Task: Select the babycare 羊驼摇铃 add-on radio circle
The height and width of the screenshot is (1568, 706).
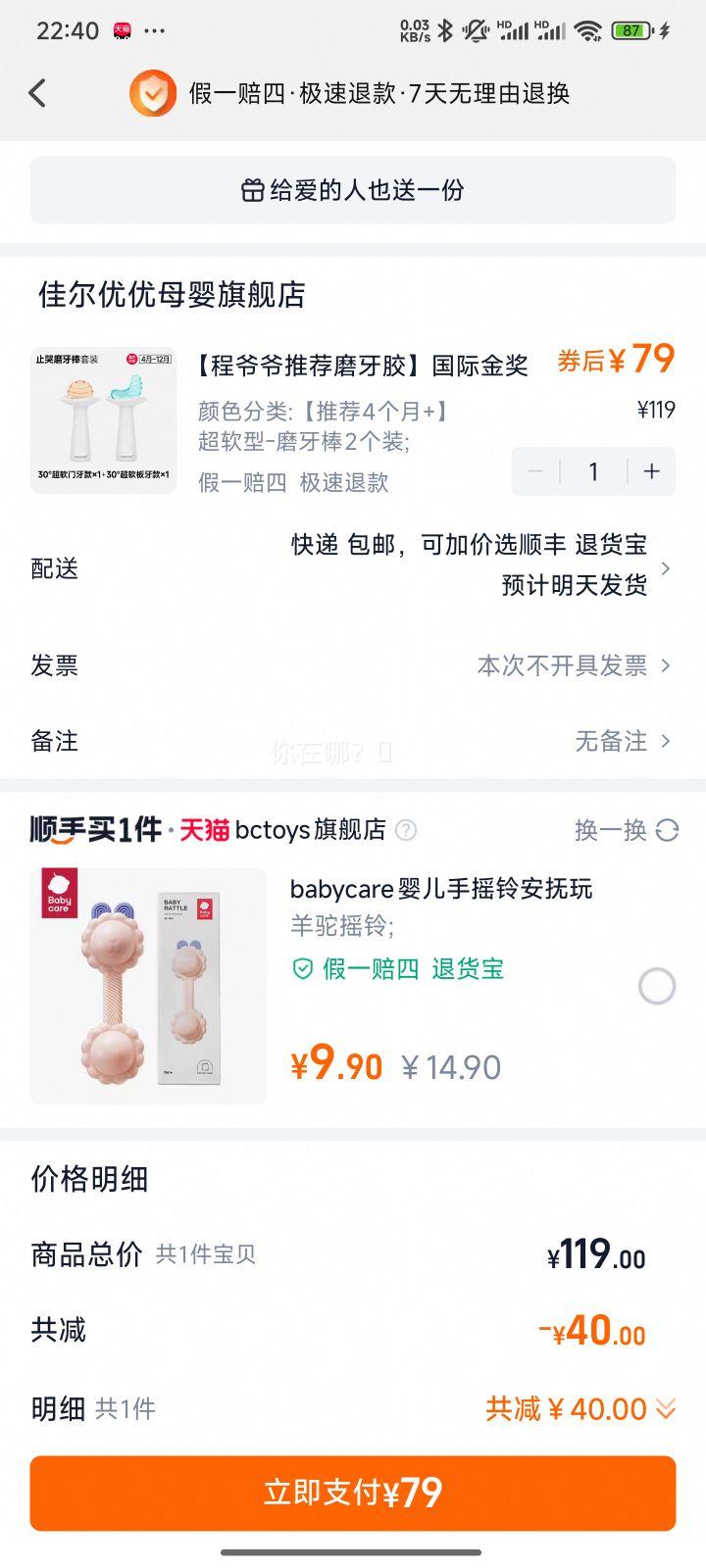Action: [656, 986]
